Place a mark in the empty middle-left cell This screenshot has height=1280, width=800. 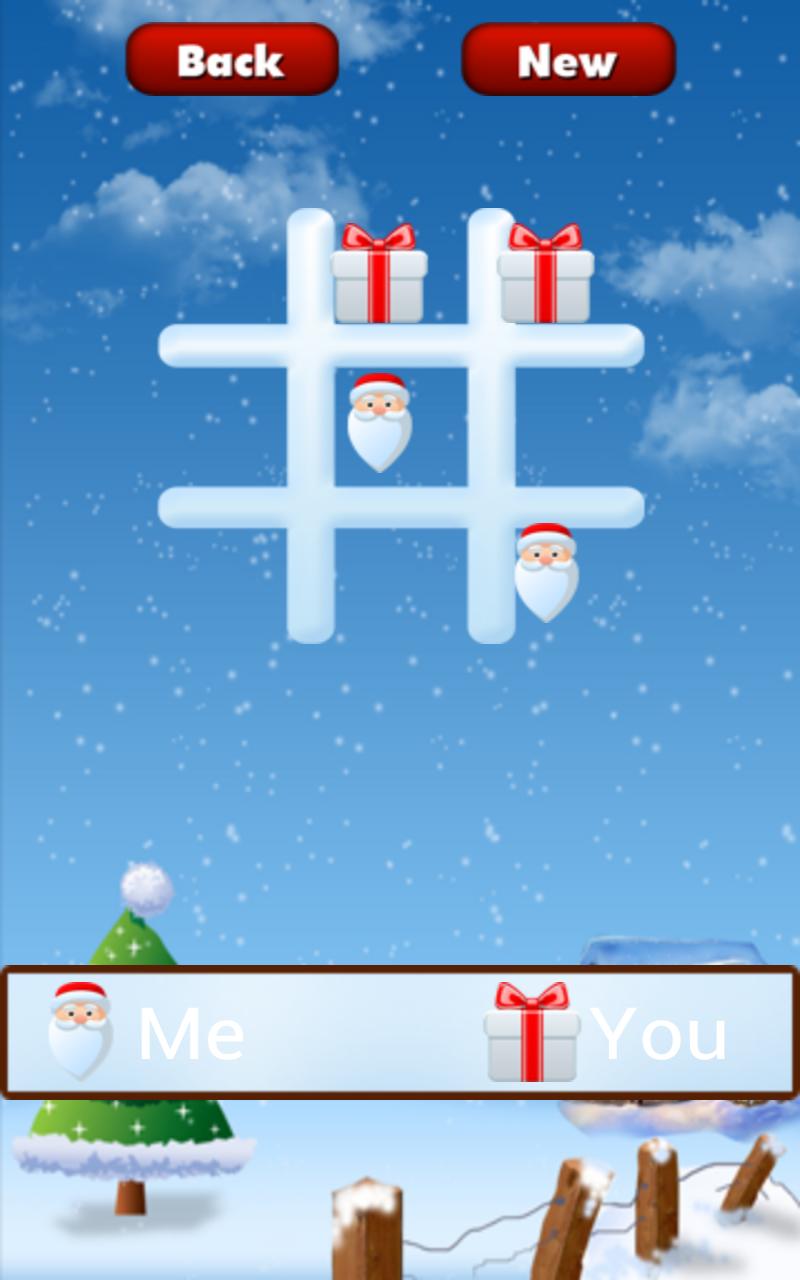tap(230, 425)
